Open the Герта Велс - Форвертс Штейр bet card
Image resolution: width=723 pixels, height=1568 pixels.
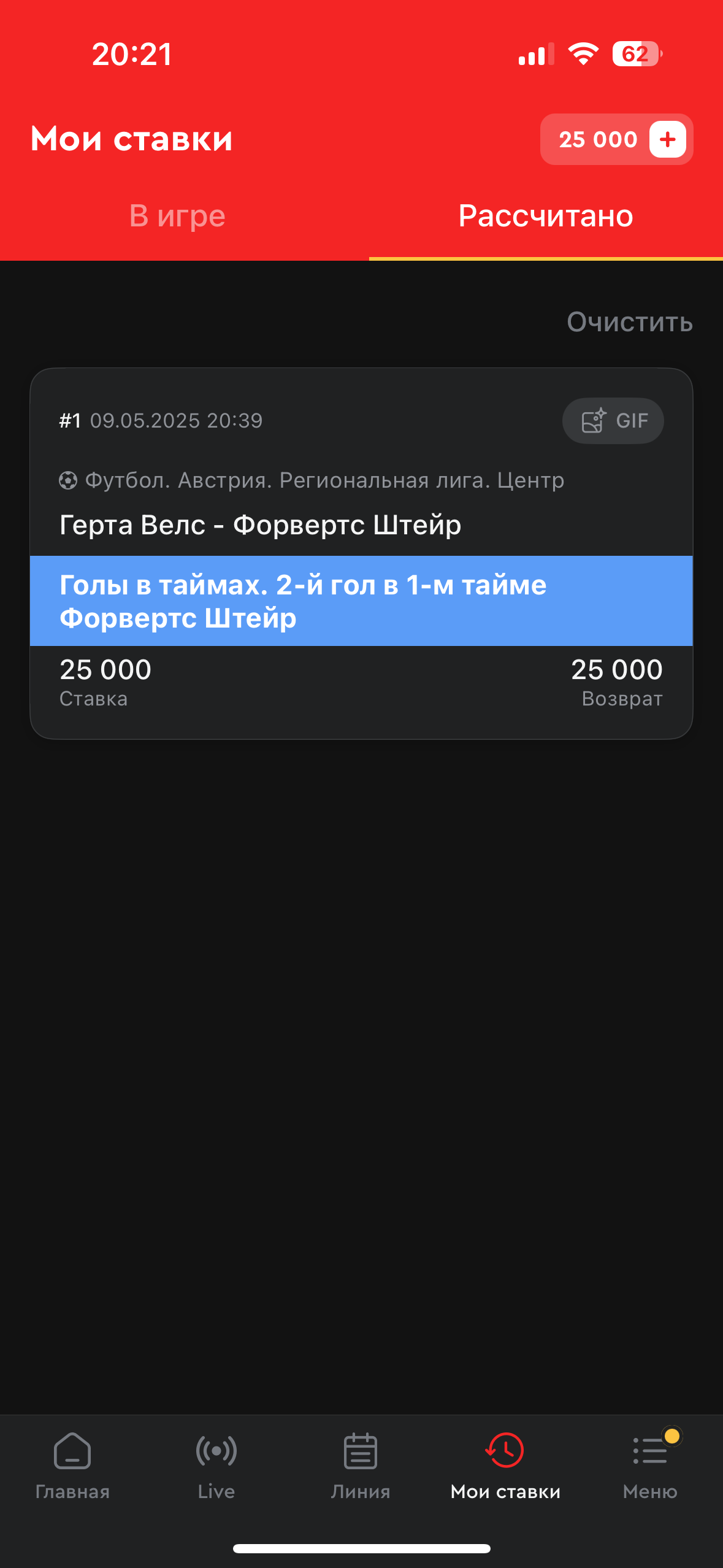361,553
